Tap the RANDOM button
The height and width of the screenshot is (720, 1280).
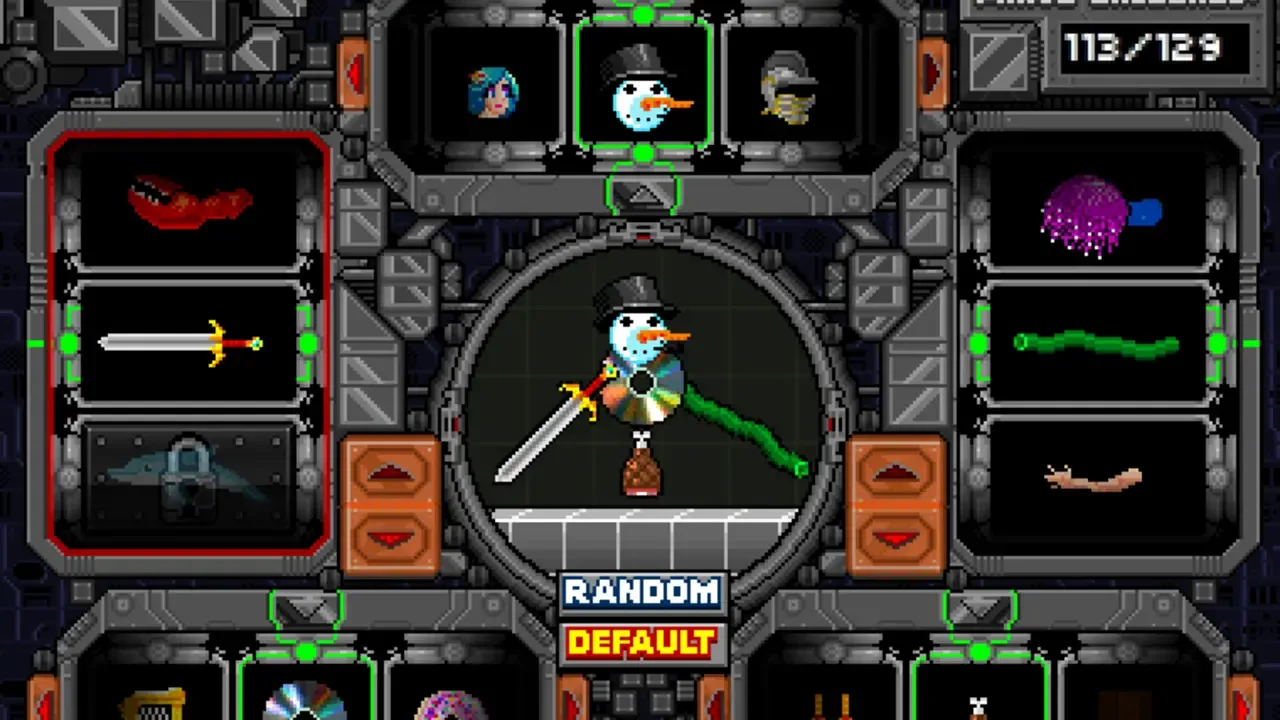pos(641,591)
